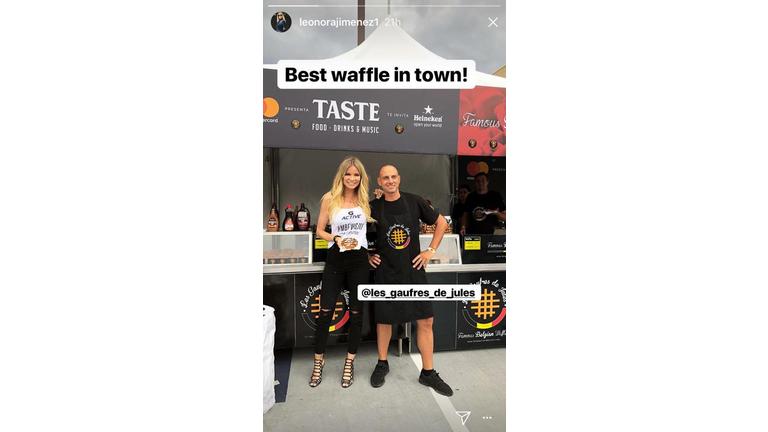Open the @les_gaufres_de_jules mention

[x=418, y=293]
